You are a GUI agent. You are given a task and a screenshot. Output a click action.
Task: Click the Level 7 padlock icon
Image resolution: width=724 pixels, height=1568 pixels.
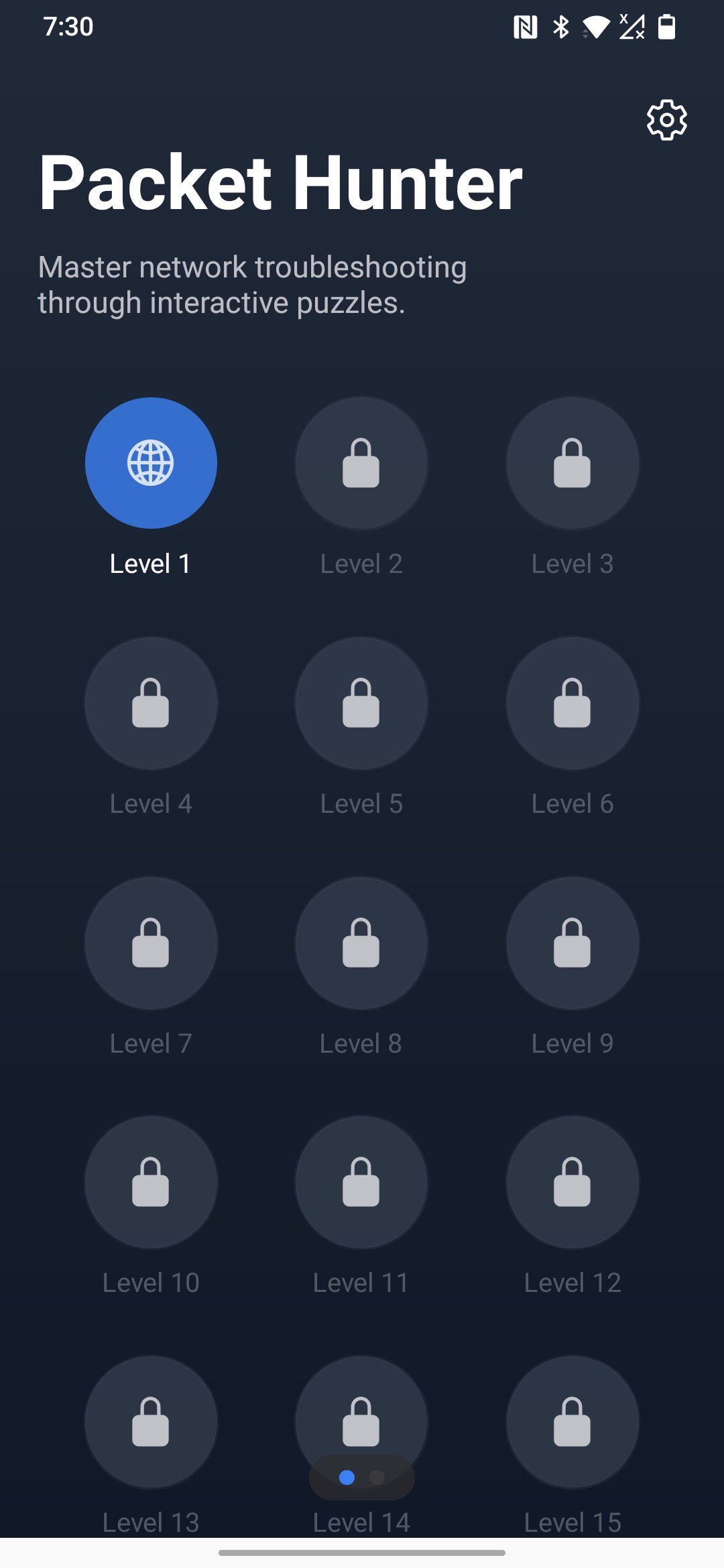click(150, 942)
